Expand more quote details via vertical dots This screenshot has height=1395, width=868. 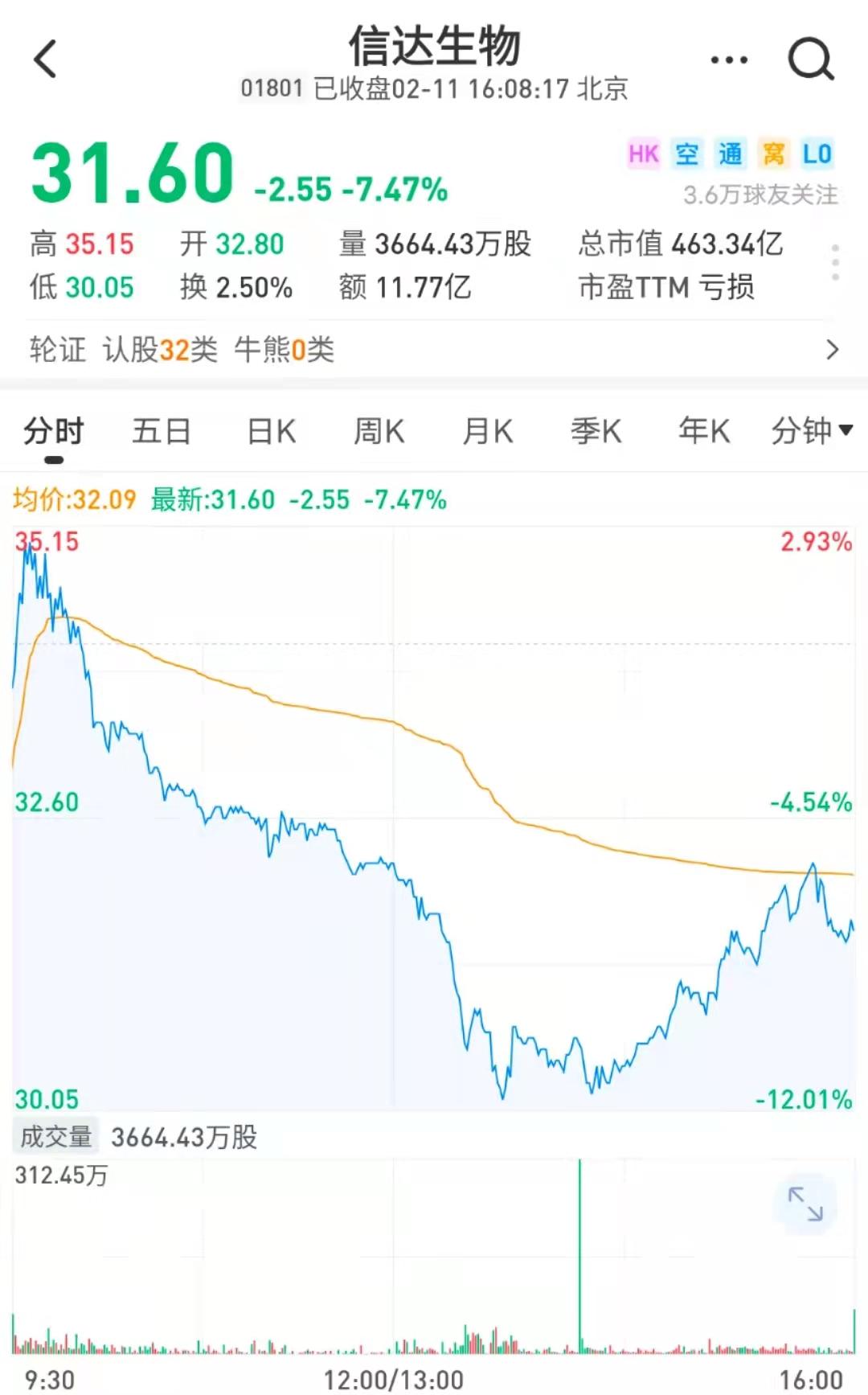click(836, 263)
